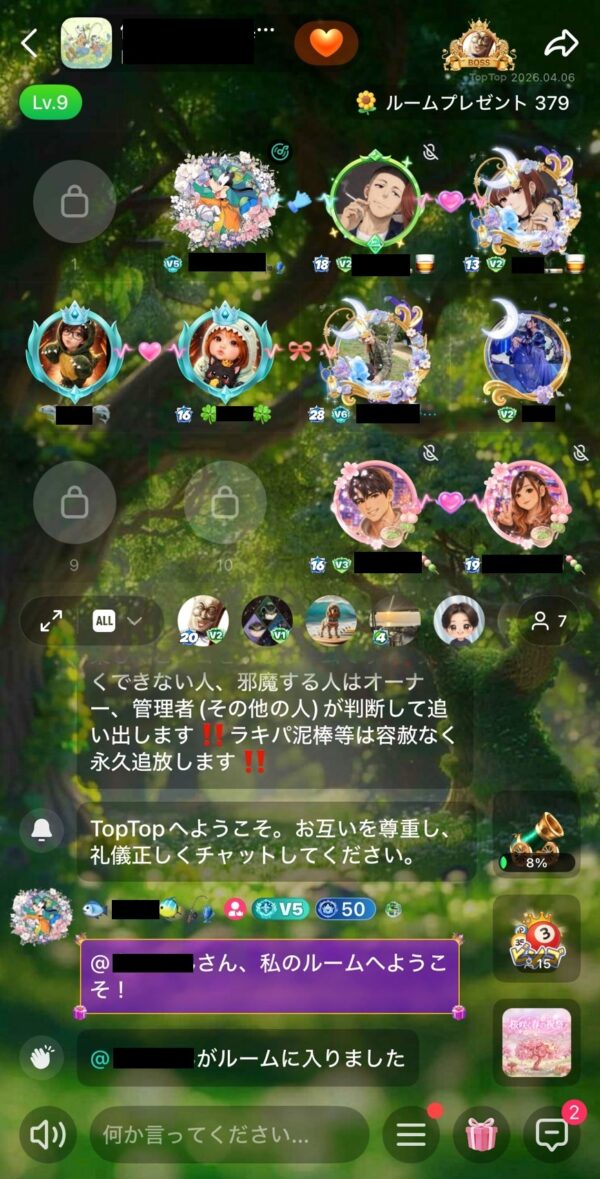600x1179 pixels.
Task: Select locked seat number 10
Action: [x=225, y=502]
